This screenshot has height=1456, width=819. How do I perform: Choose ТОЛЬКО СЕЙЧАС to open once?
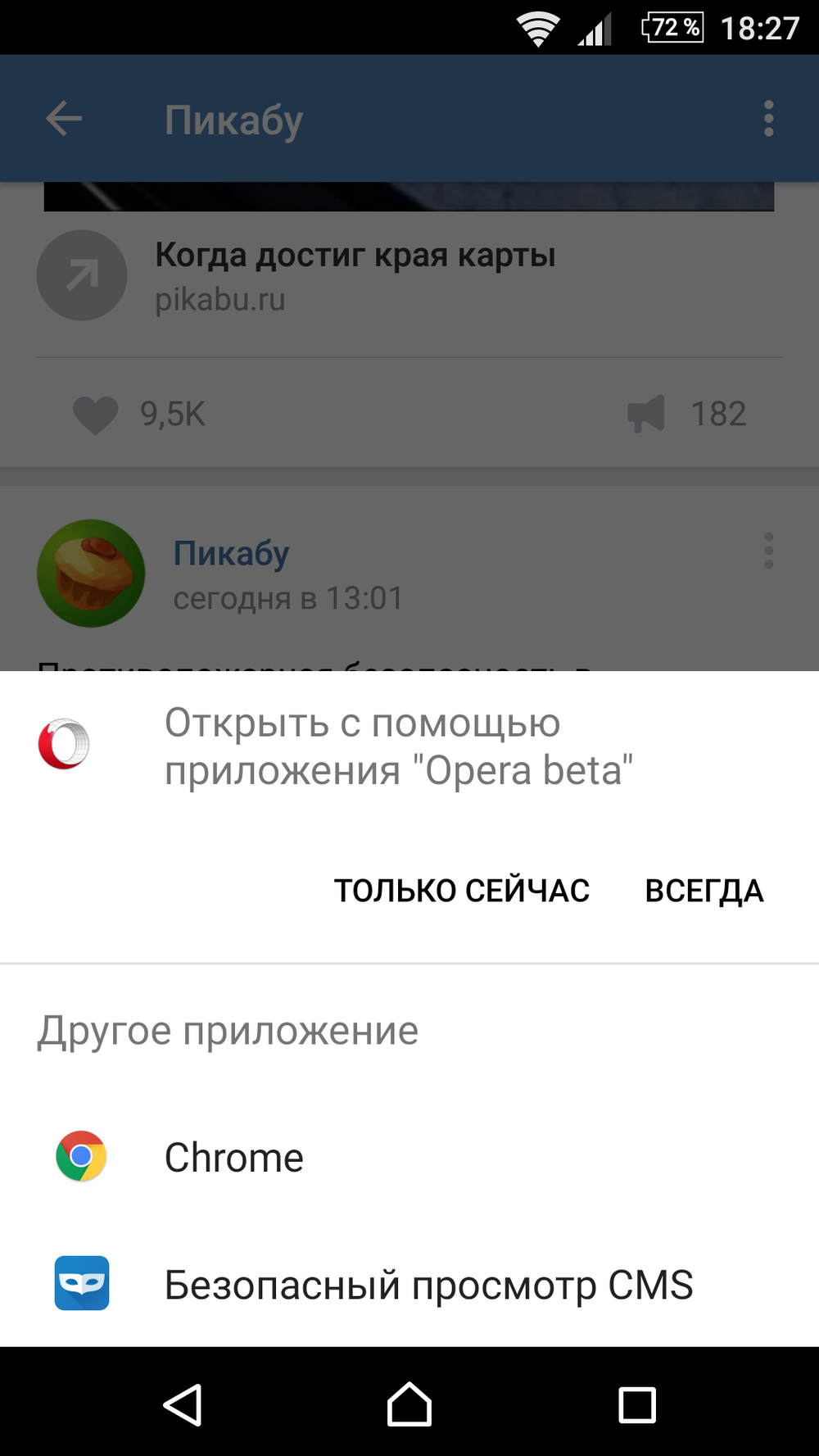pyautogui.click(x=461, y=891)
